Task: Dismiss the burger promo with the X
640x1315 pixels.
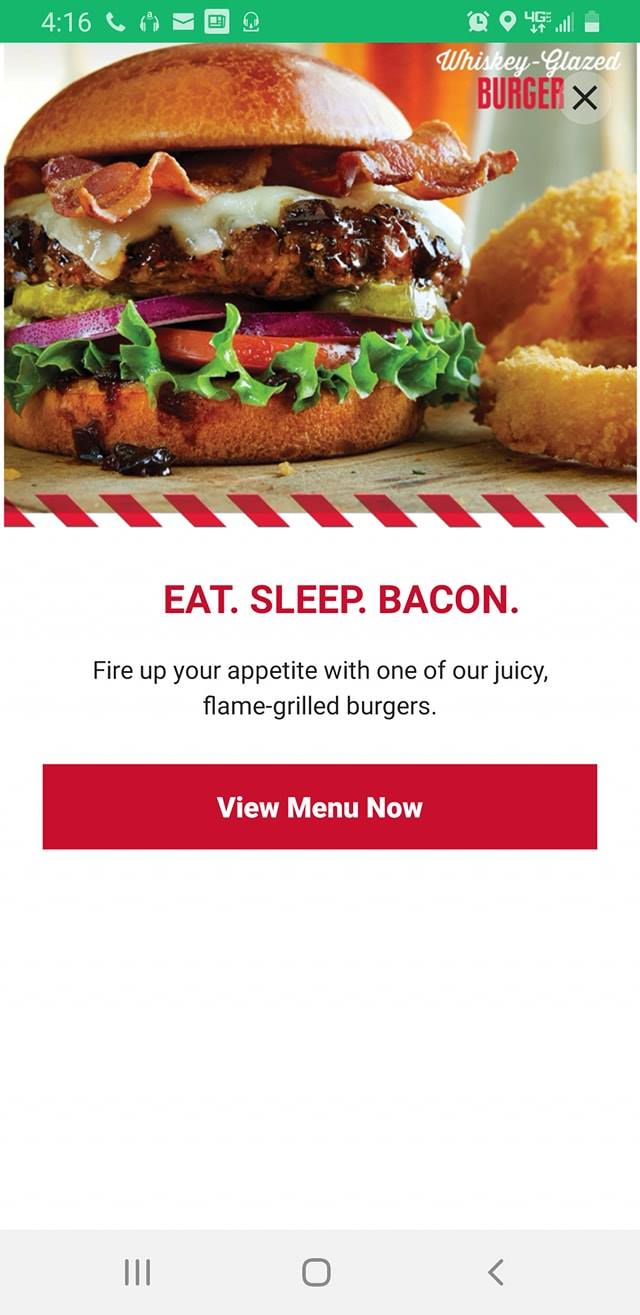Action: (x=585, y=97)
